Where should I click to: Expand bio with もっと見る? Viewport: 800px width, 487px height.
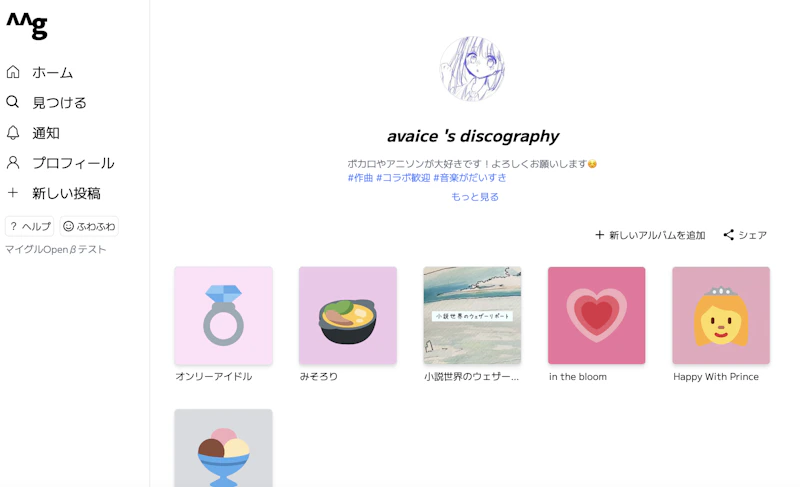[474, 197]
